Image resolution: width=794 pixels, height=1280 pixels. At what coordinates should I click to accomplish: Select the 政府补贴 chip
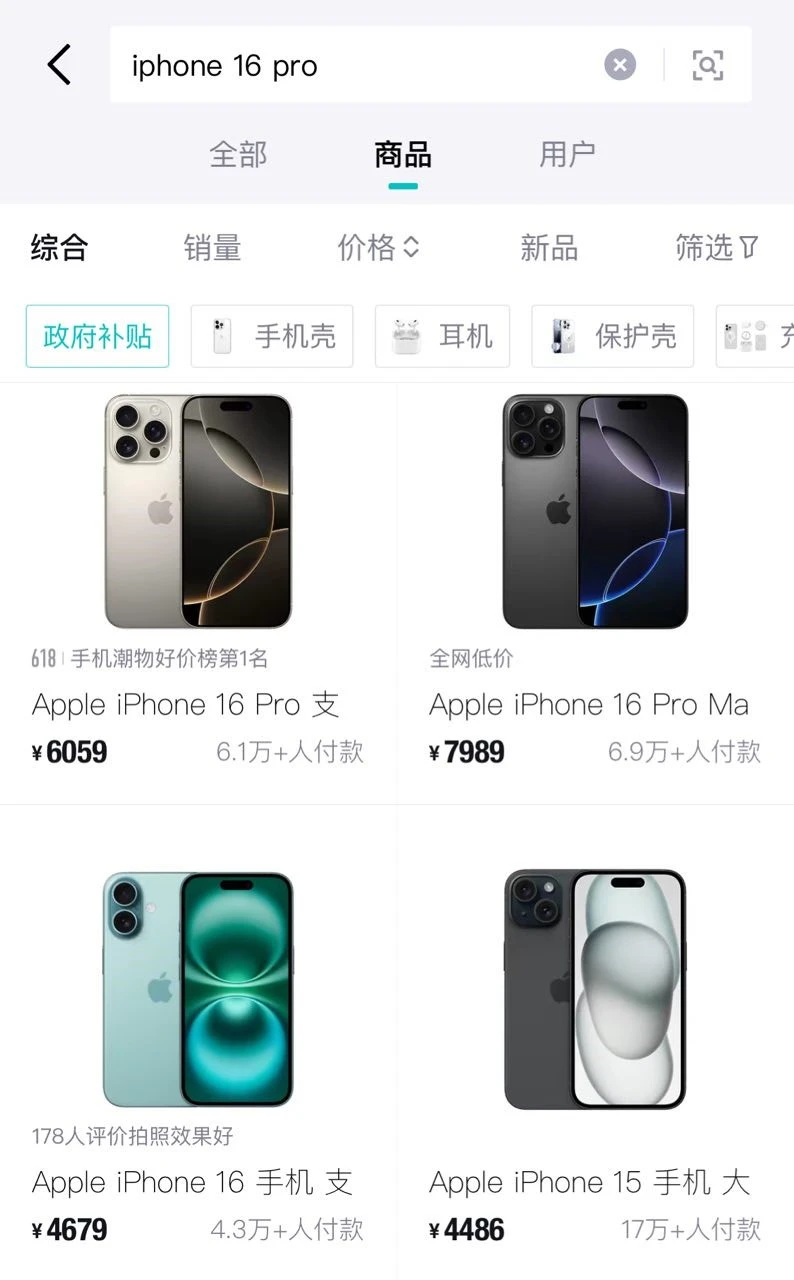pos(97,336)
